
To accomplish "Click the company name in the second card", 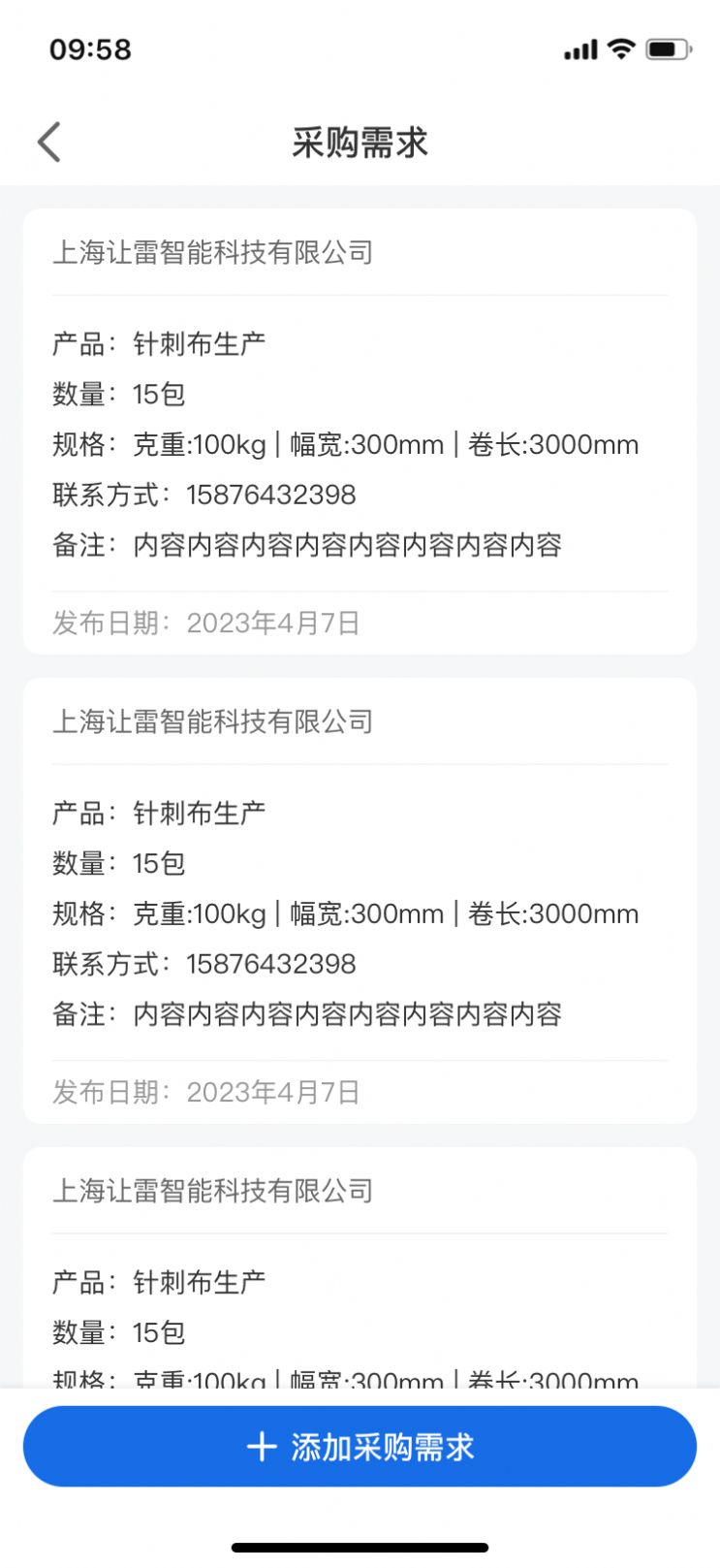I will 213,722.
